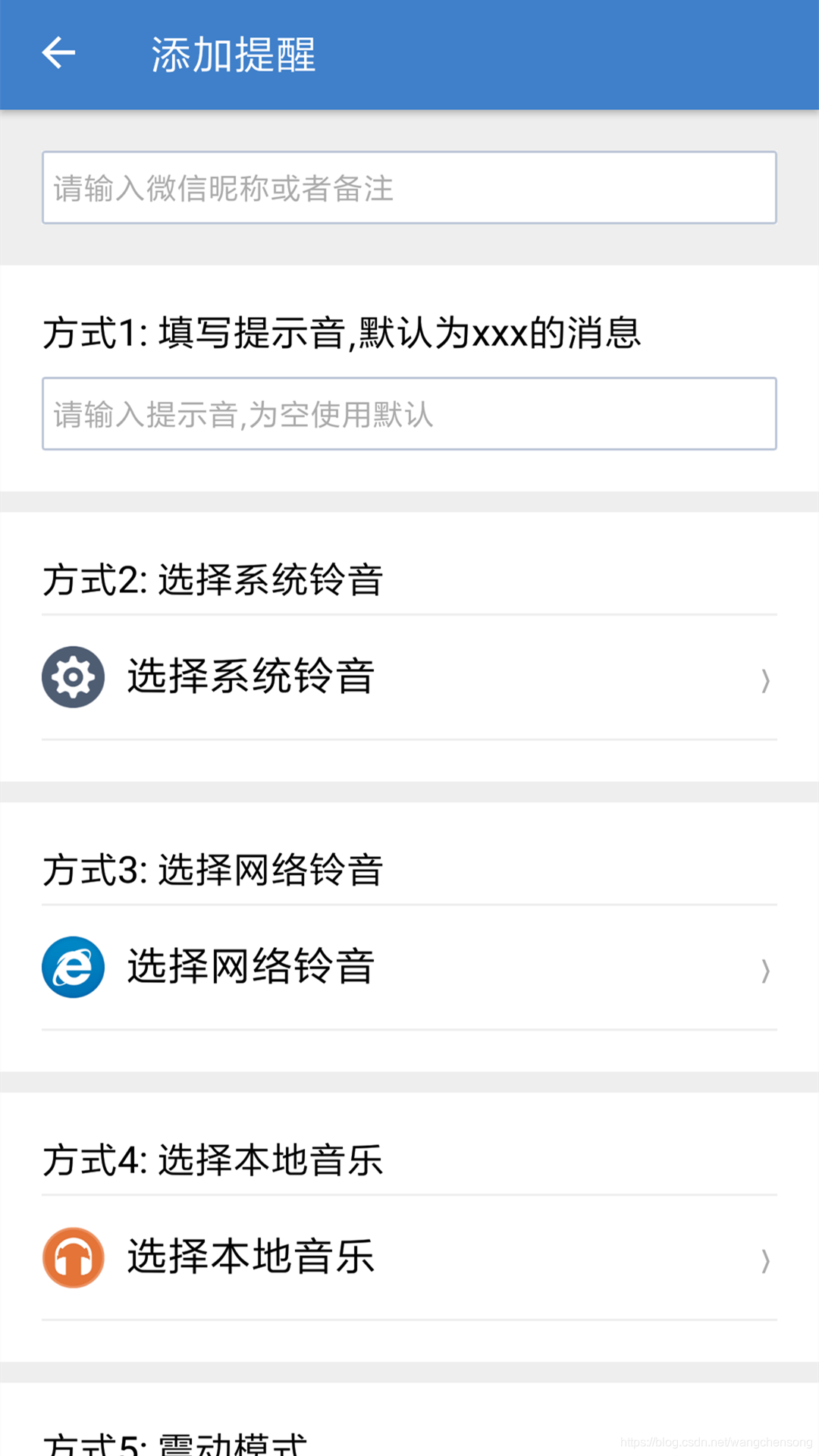Tap the blue header bar background
Viewport: 819px width, 1456px height.
coord(531,53)
